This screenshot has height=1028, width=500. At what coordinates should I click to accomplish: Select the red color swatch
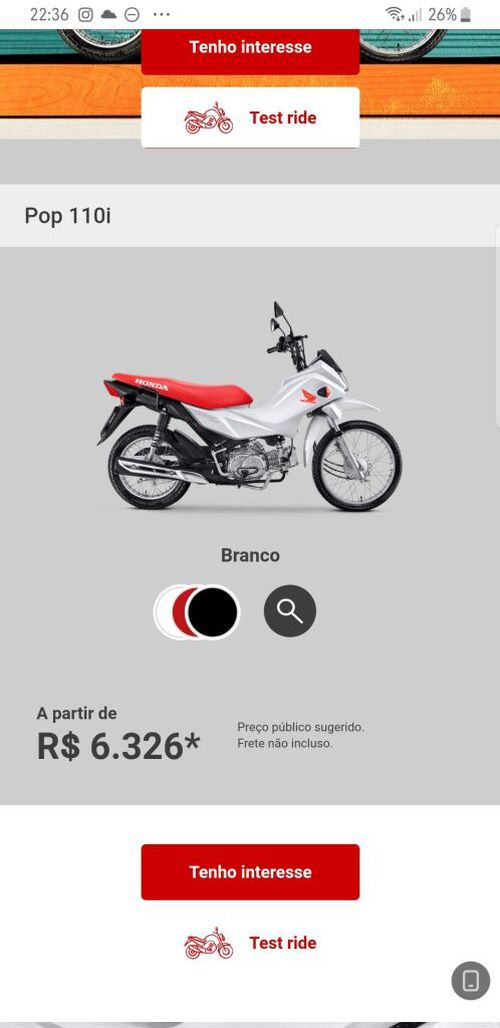coord(179,612)
